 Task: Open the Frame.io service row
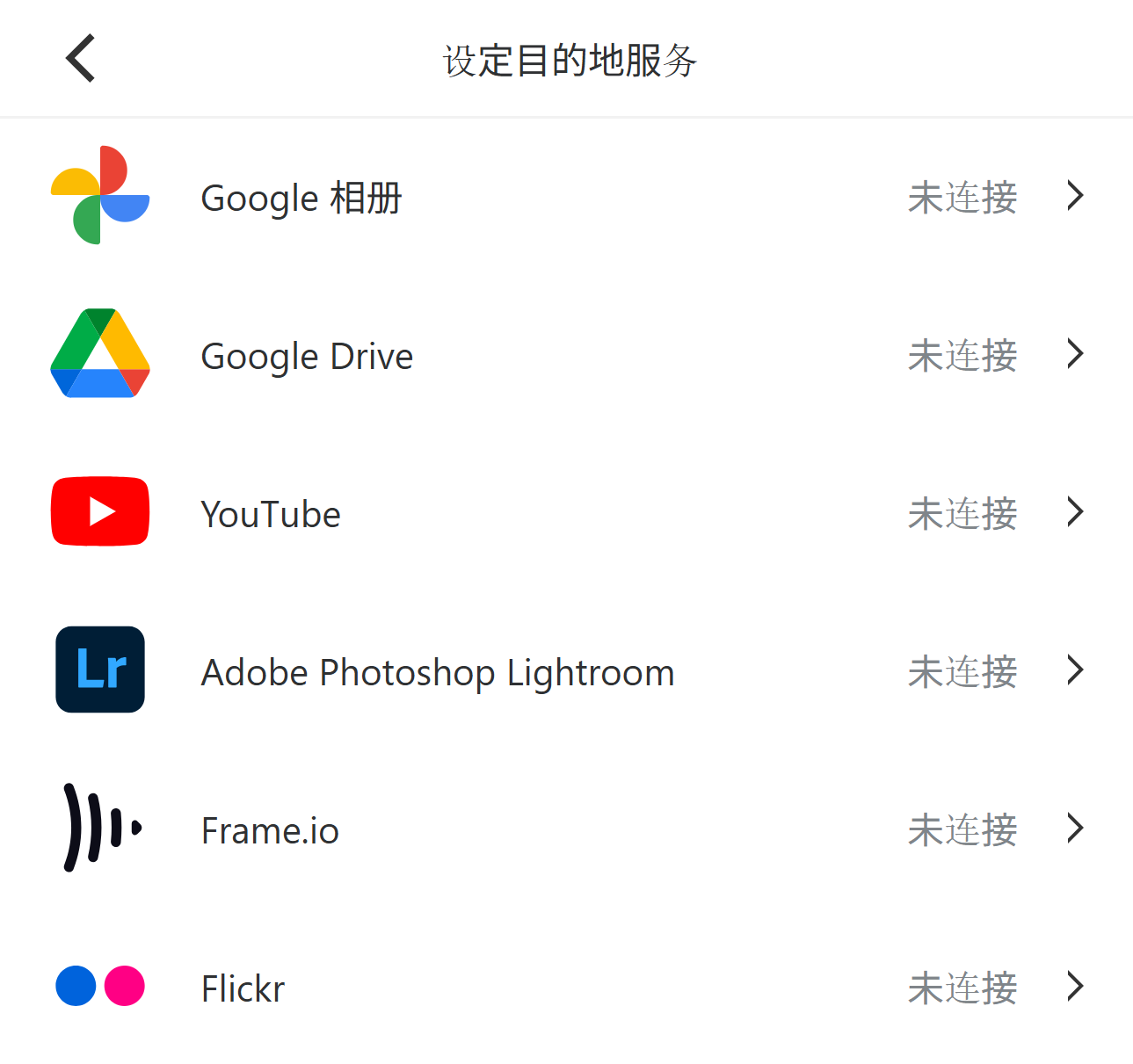click(566, 829)
